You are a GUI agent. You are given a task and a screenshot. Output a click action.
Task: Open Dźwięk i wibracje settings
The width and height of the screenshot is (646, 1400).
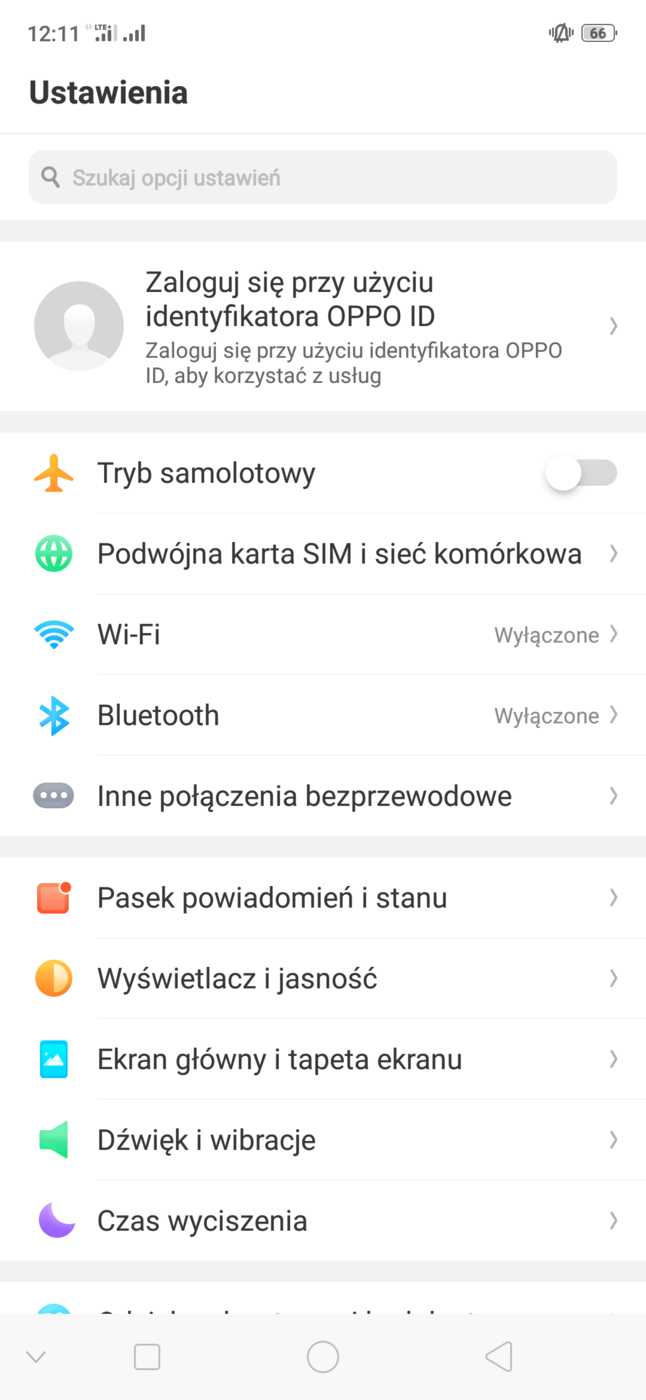click(x=322, y=1141)
